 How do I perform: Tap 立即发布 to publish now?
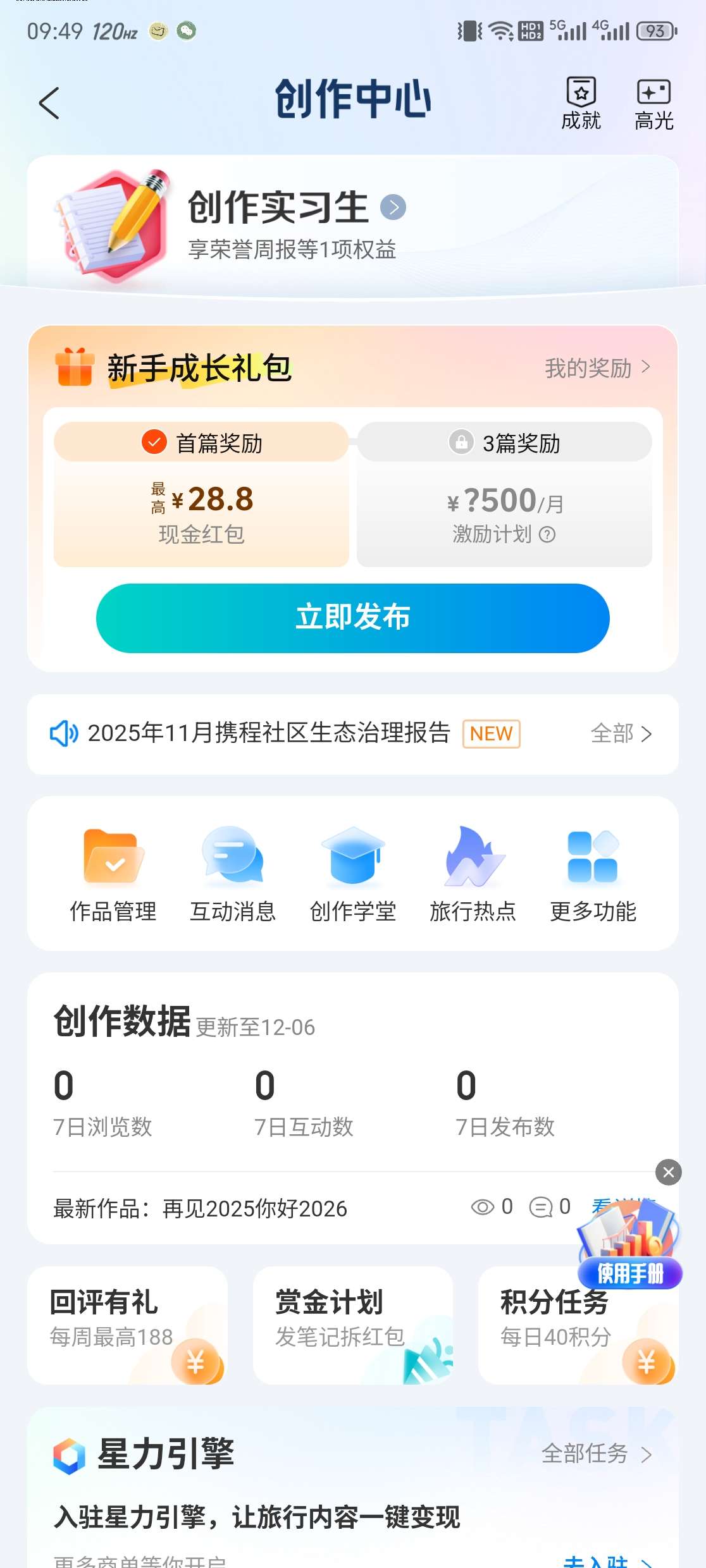click(x=353, y=618)
